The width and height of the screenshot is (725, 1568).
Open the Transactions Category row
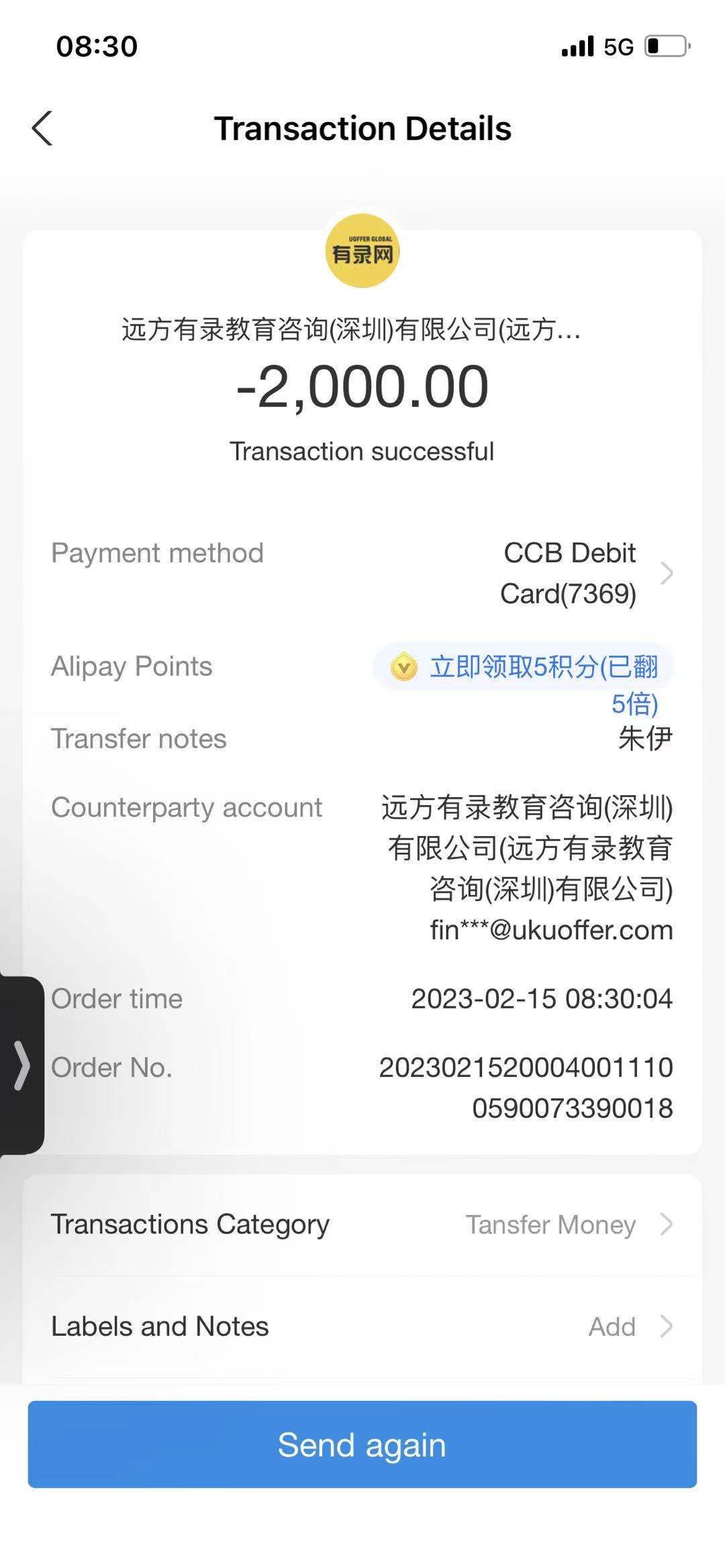click(362, 1224)
